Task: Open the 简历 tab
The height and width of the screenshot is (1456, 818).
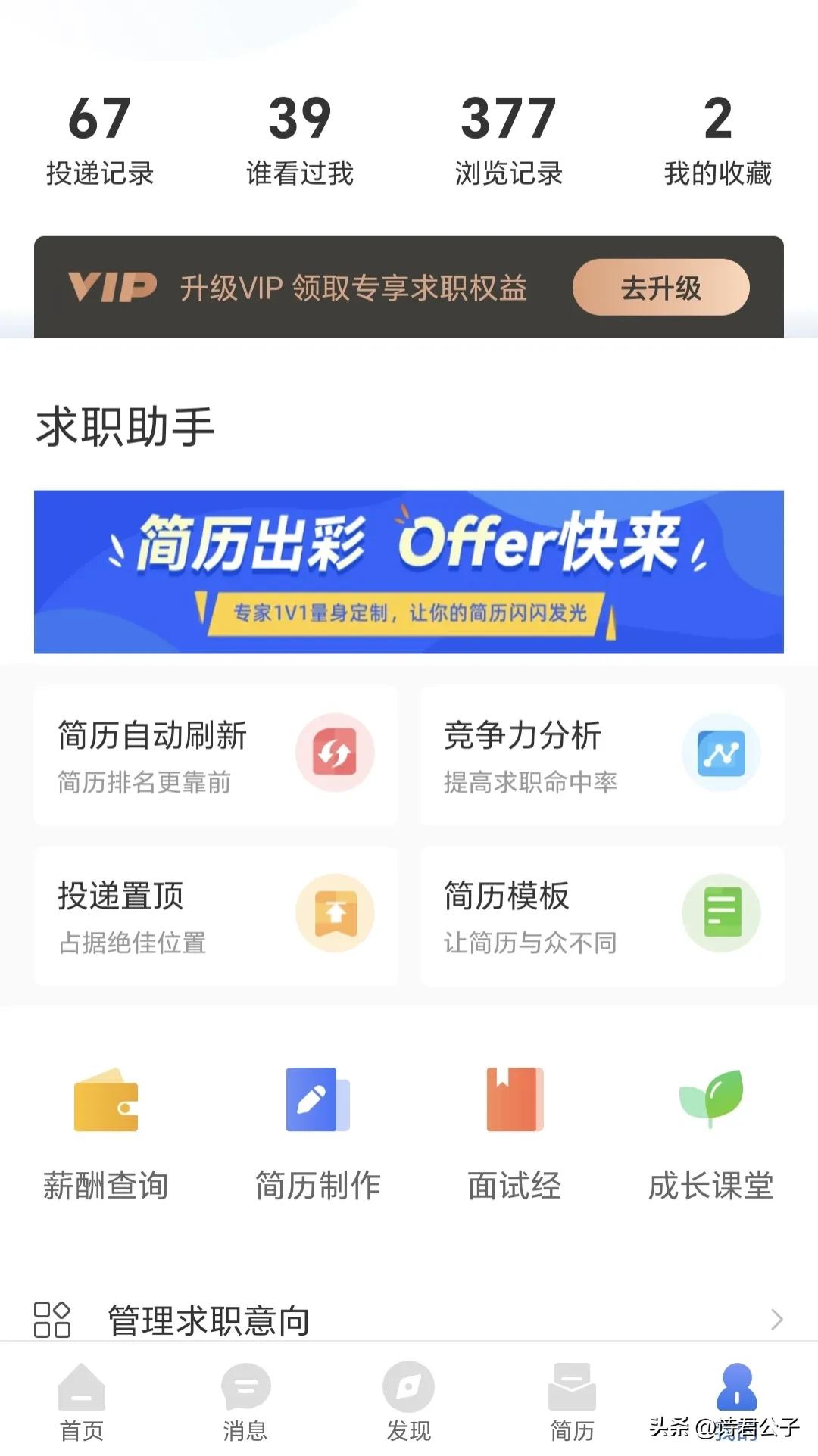Action: [x=570, y=1393]
